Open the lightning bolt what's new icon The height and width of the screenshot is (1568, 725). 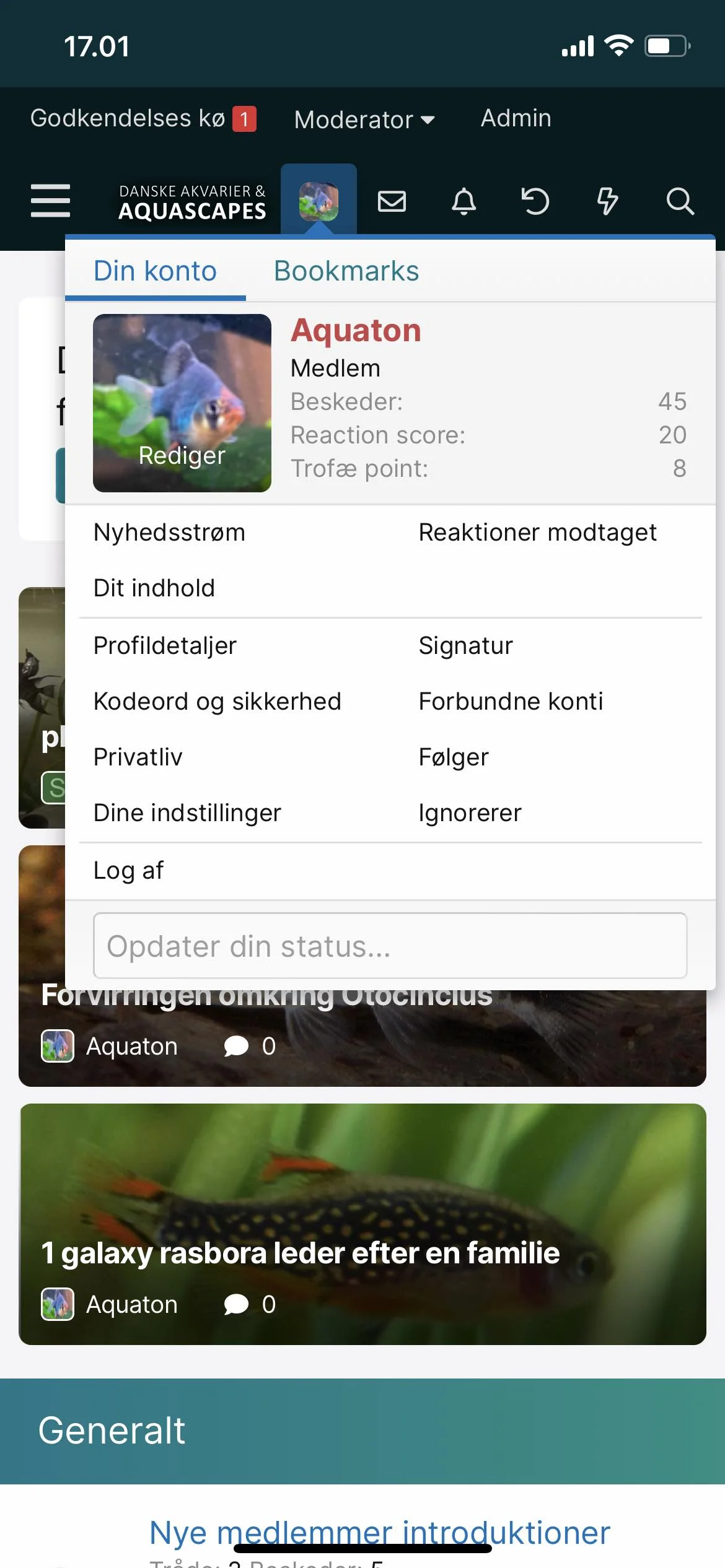pyautogui.click(x=607, y=201)
